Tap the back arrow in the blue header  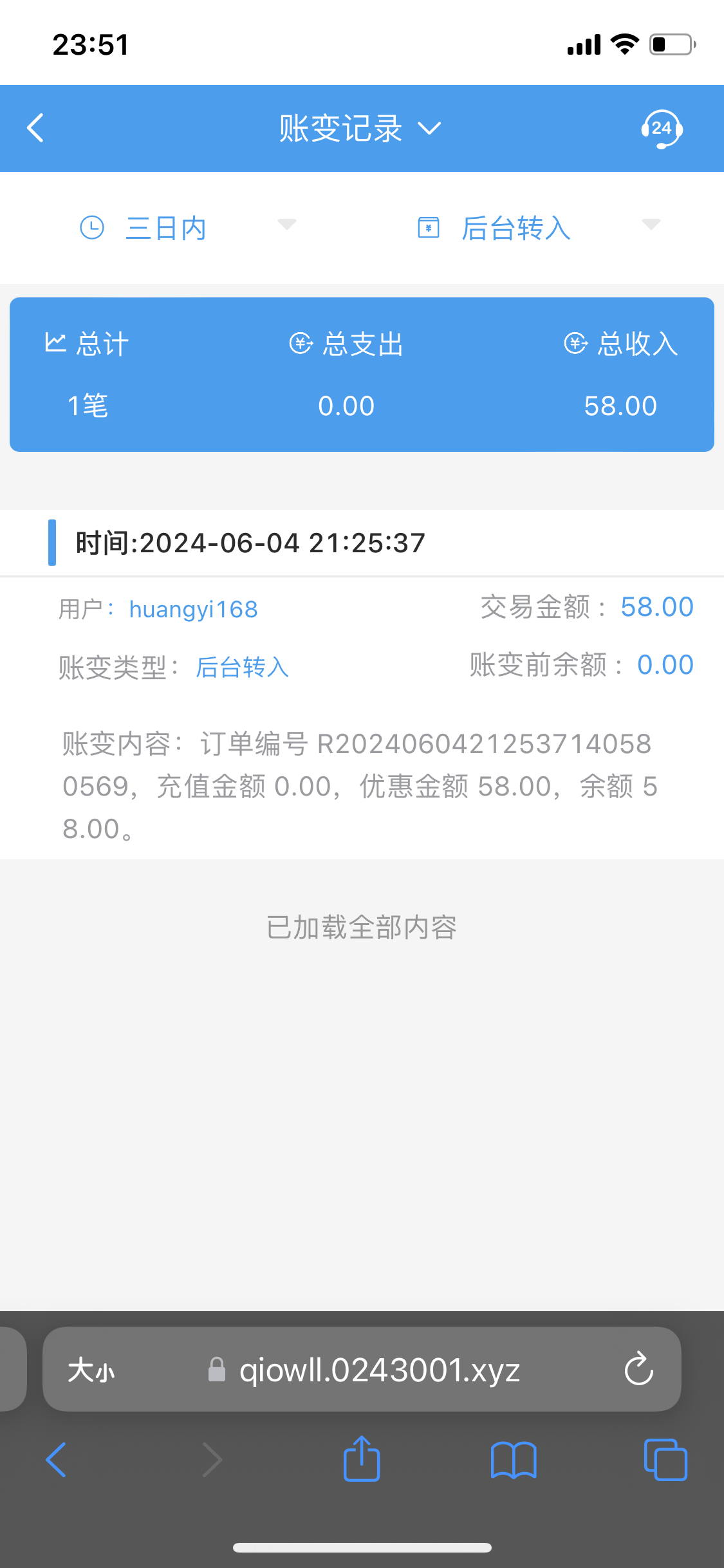tap(37, 127)
